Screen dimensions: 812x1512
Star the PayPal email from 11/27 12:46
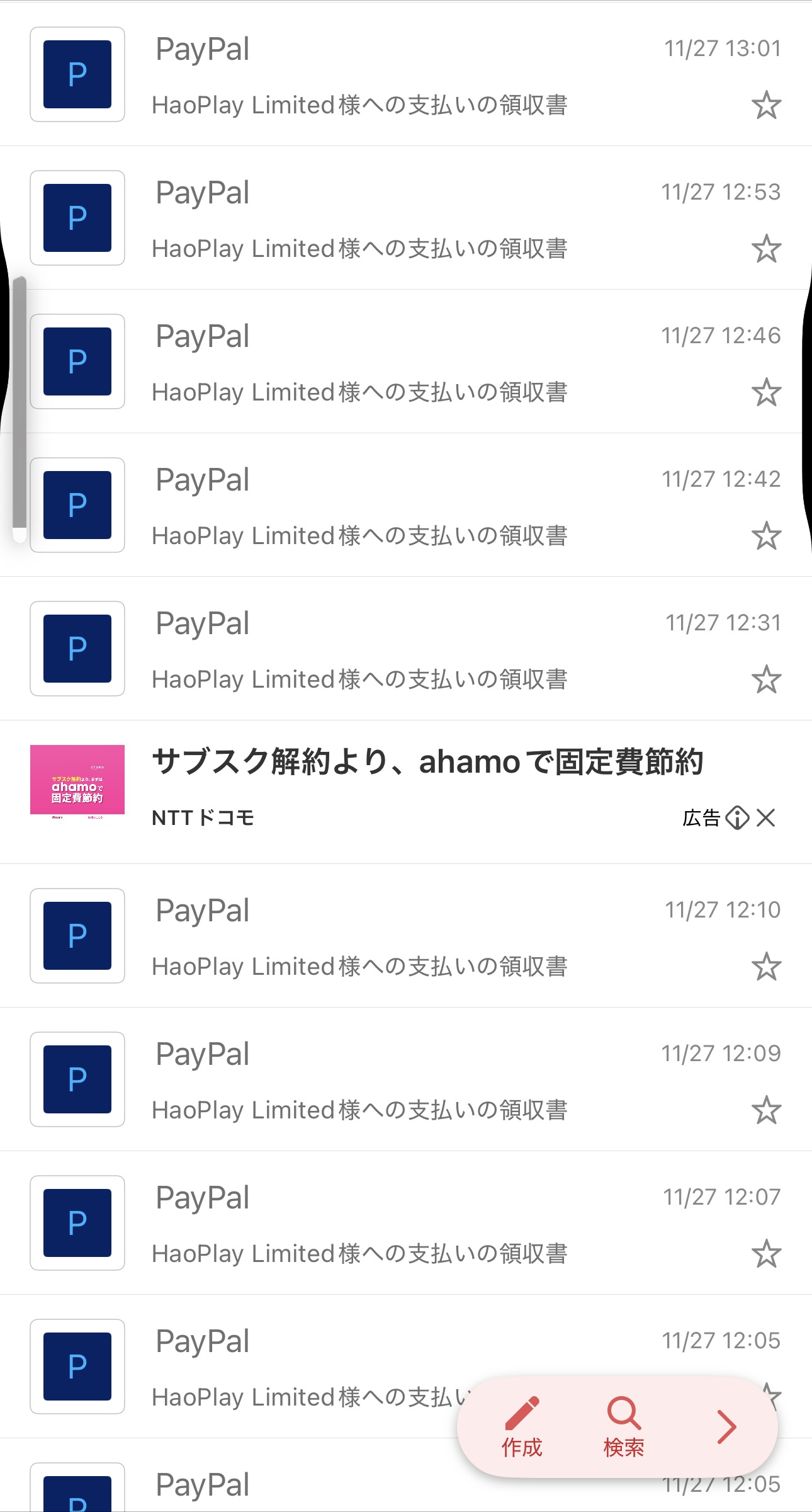[766, 392]
